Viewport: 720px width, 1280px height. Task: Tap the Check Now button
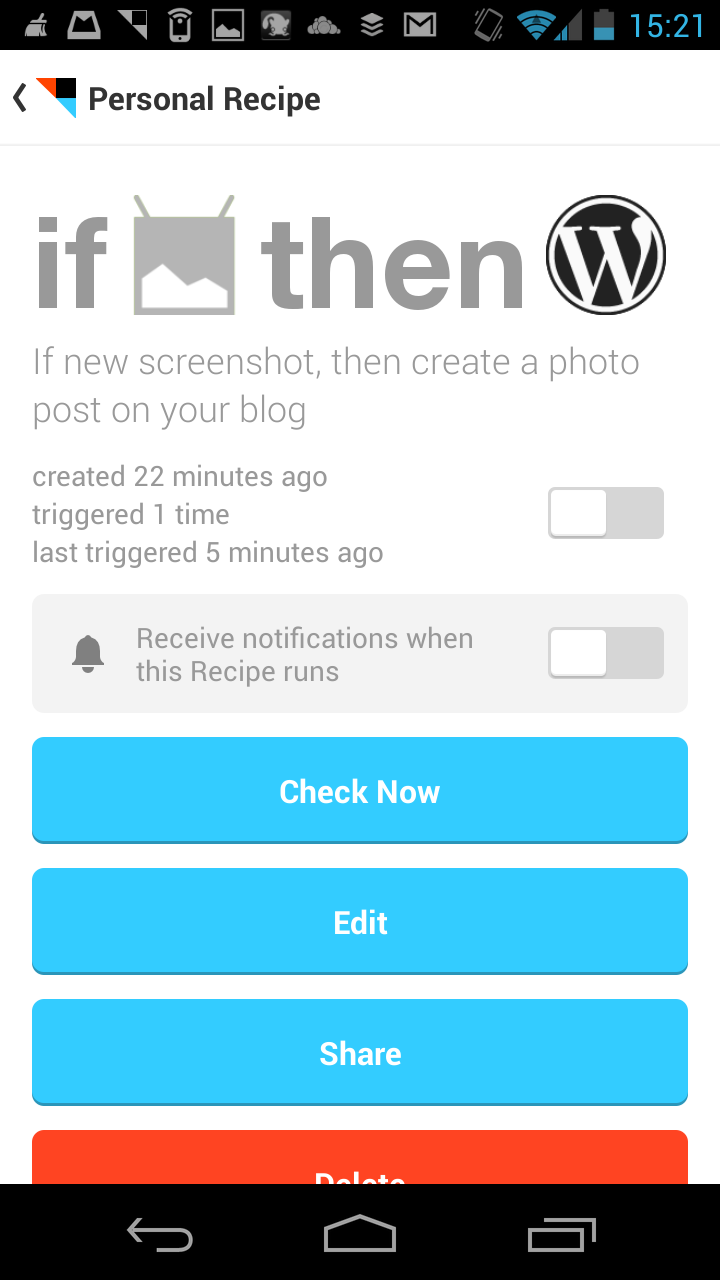pos(360,791)
